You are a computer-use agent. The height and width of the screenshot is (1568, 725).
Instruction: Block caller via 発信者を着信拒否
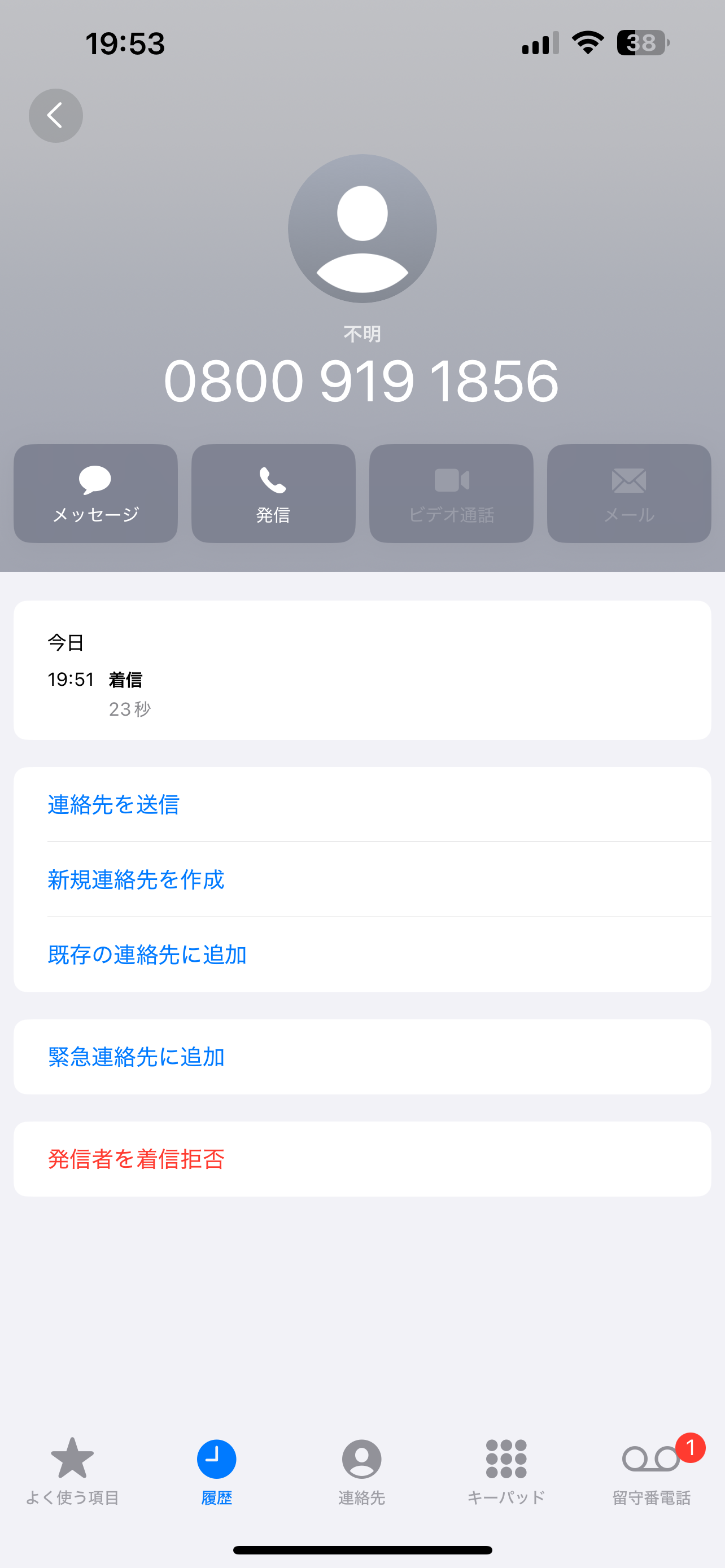coord(362,1159)
